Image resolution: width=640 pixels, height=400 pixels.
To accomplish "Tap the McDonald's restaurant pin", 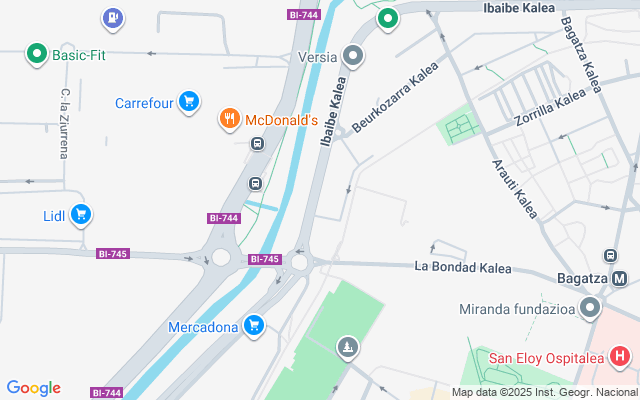I will click(230, 120).
